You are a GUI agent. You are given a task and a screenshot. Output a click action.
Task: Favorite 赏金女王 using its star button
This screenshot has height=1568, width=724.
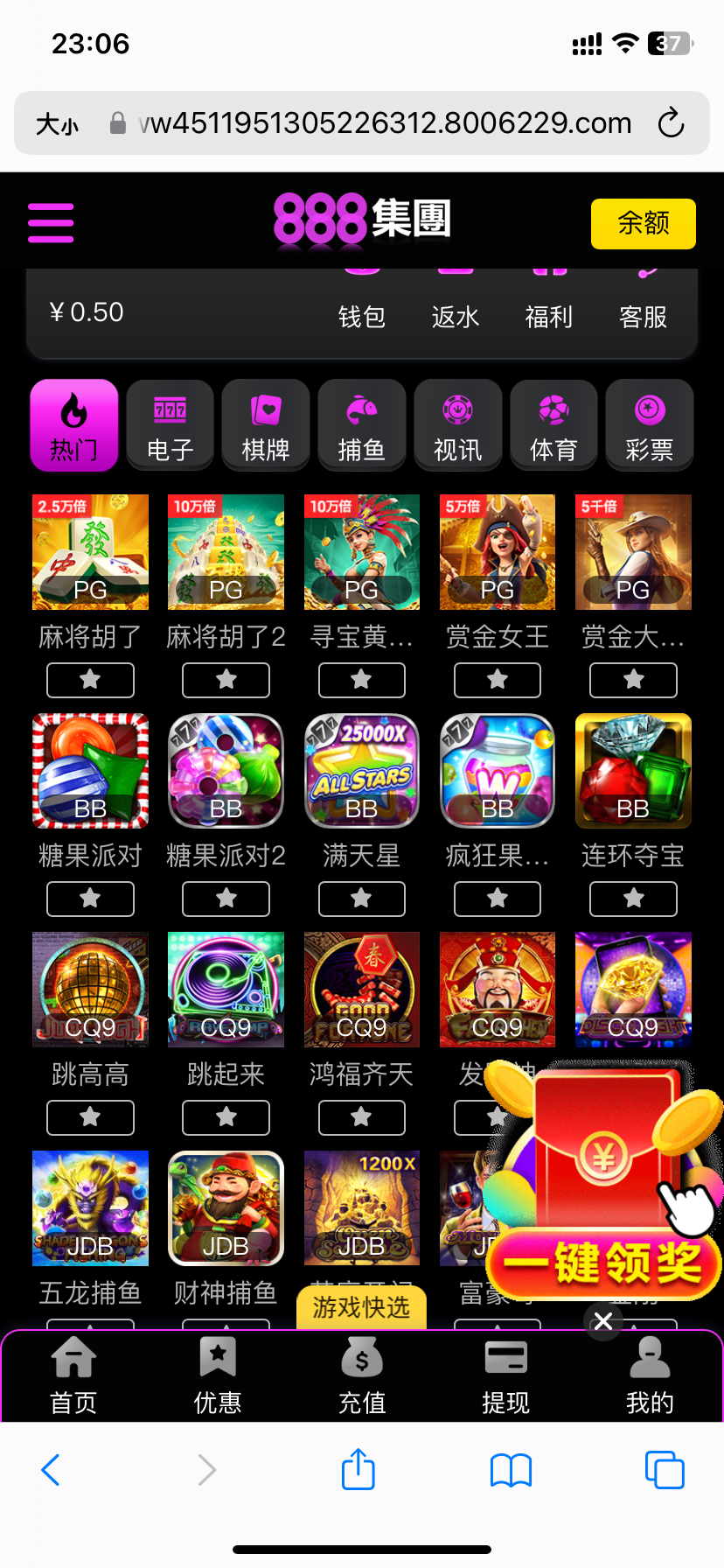coord(497,680)
